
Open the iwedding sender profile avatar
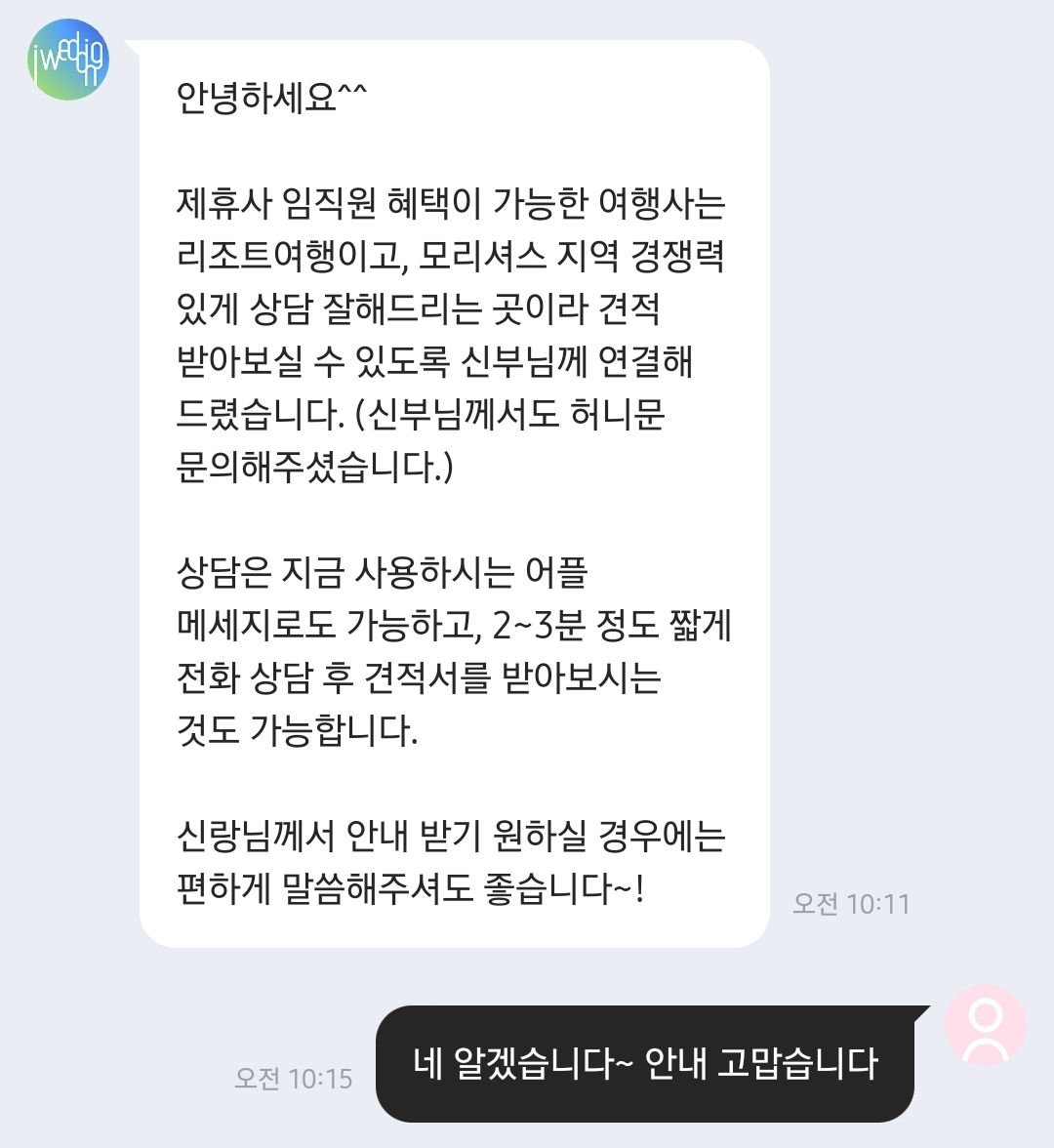coord(67,60)
